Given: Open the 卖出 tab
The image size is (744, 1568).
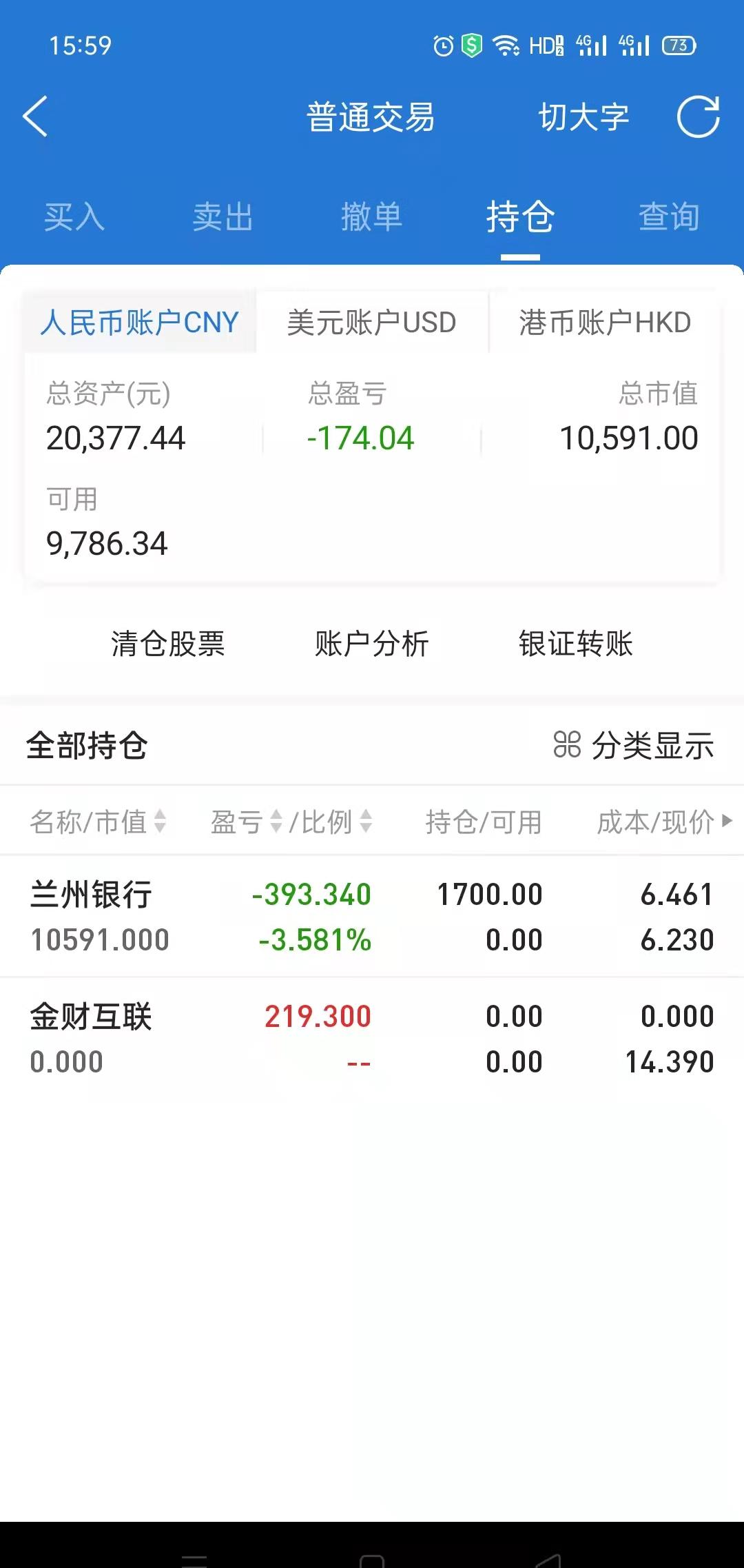Looking at the screenshot, I should tap(223, 216).
